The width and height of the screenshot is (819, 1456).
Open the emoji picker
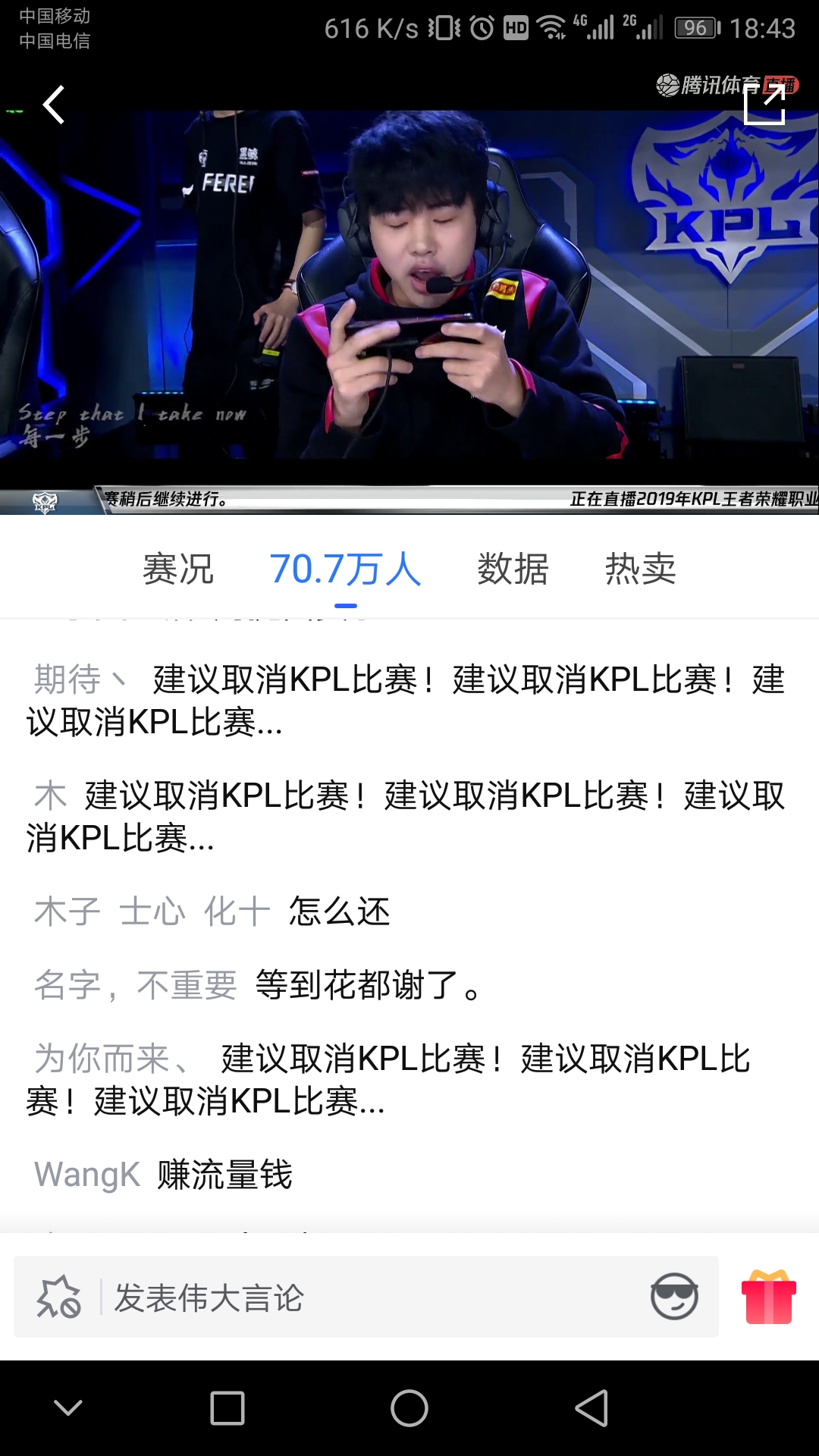click(x=674, y=1297)
